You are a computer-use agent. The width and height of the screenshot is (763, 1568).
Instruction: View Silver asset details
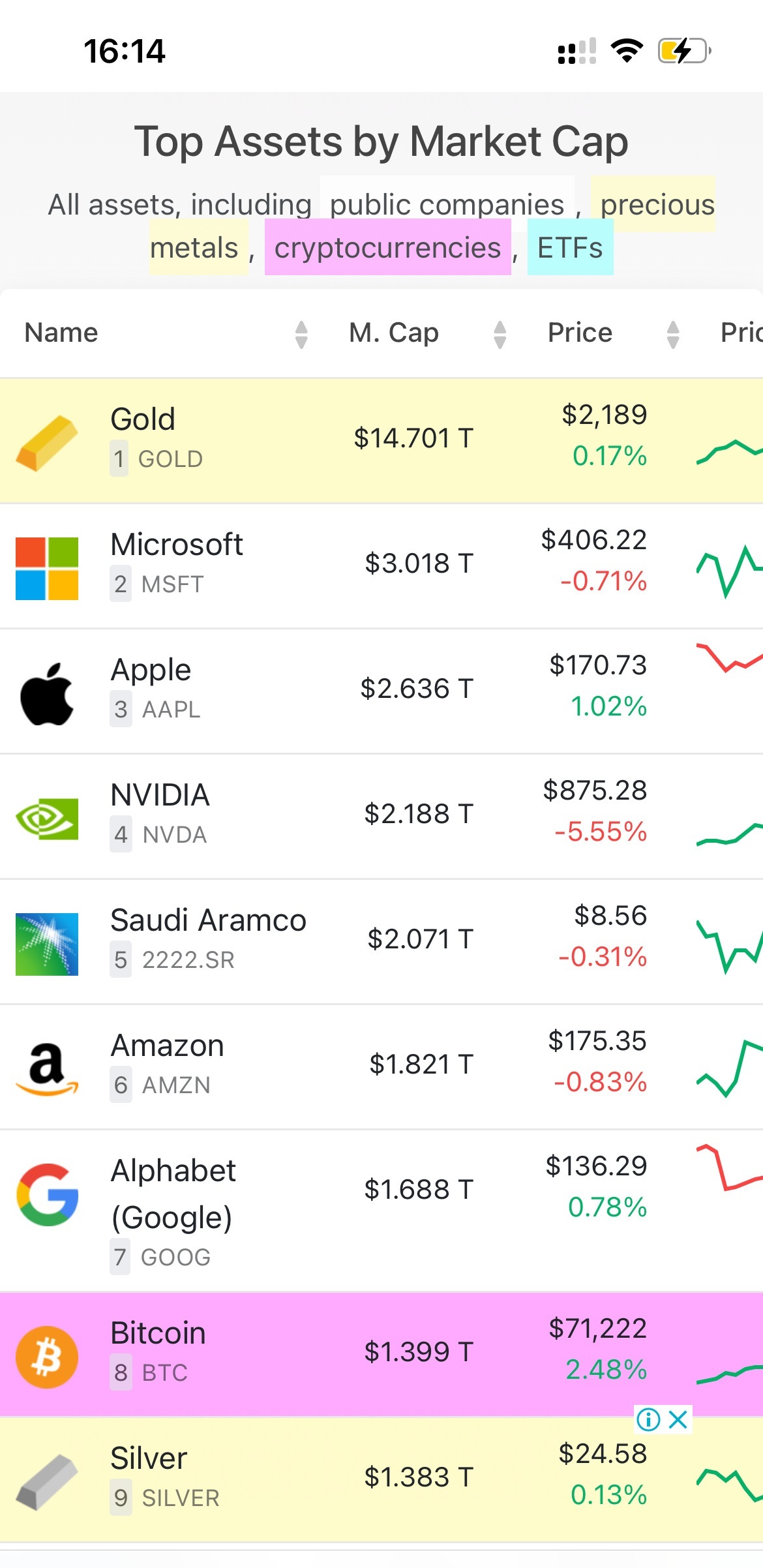coord(381,1479)
